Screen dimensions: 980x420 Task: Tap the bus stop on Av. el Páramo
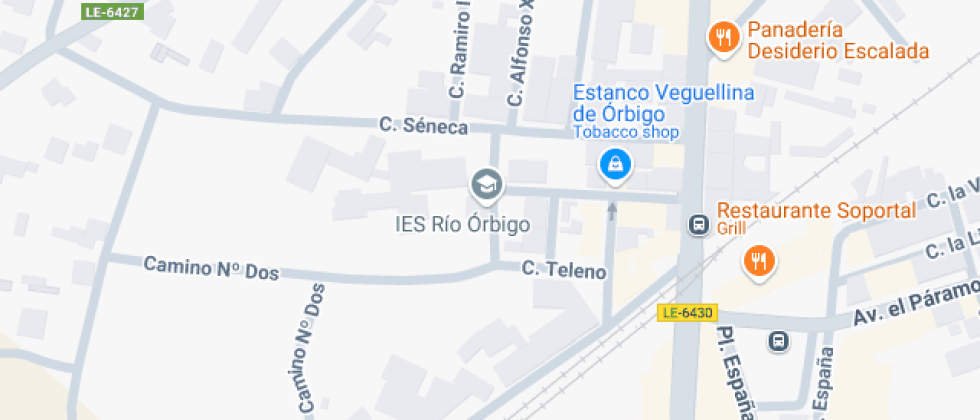pos(778,341)
